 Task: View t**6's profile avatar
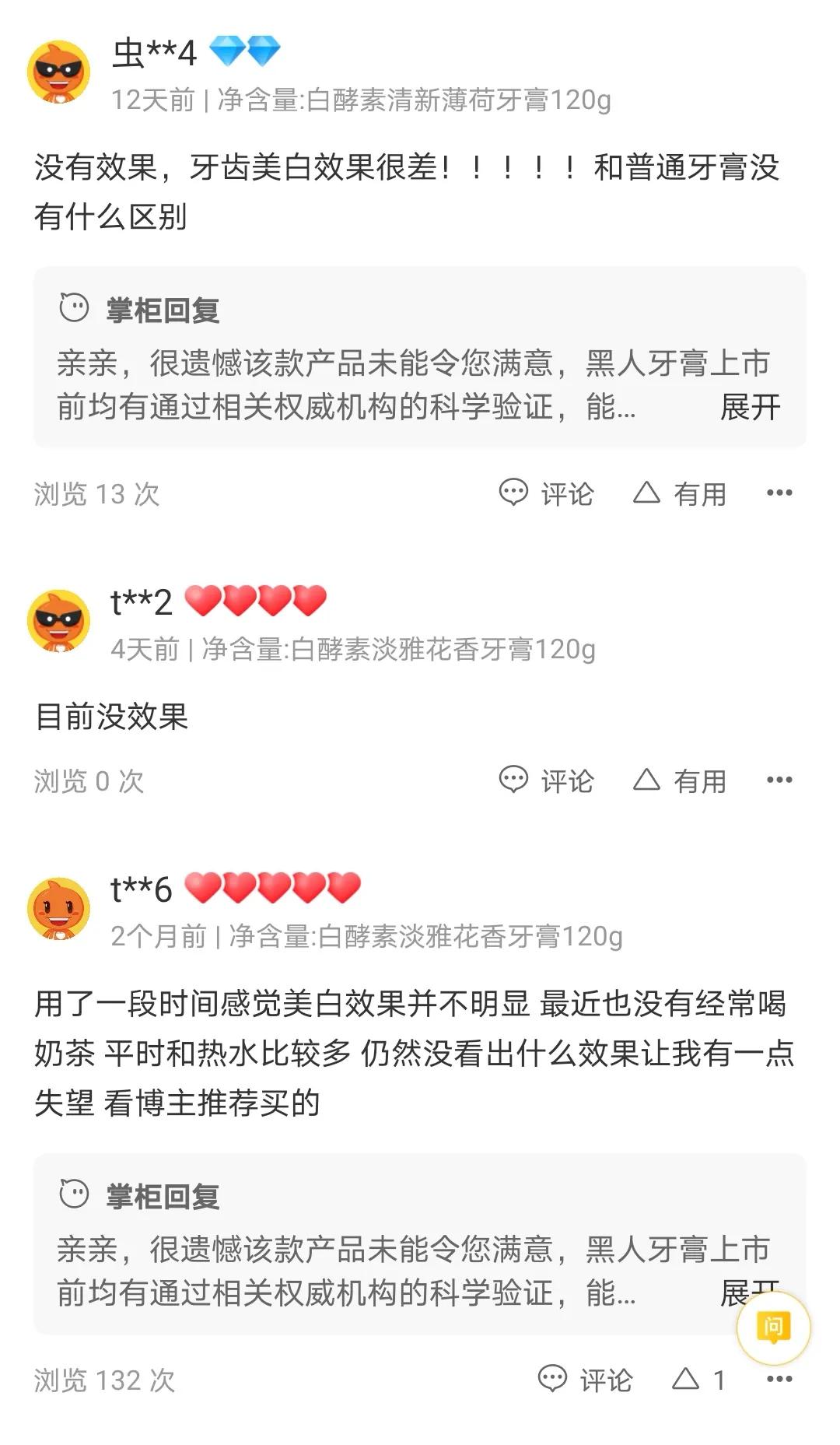[x=58, y=908]
